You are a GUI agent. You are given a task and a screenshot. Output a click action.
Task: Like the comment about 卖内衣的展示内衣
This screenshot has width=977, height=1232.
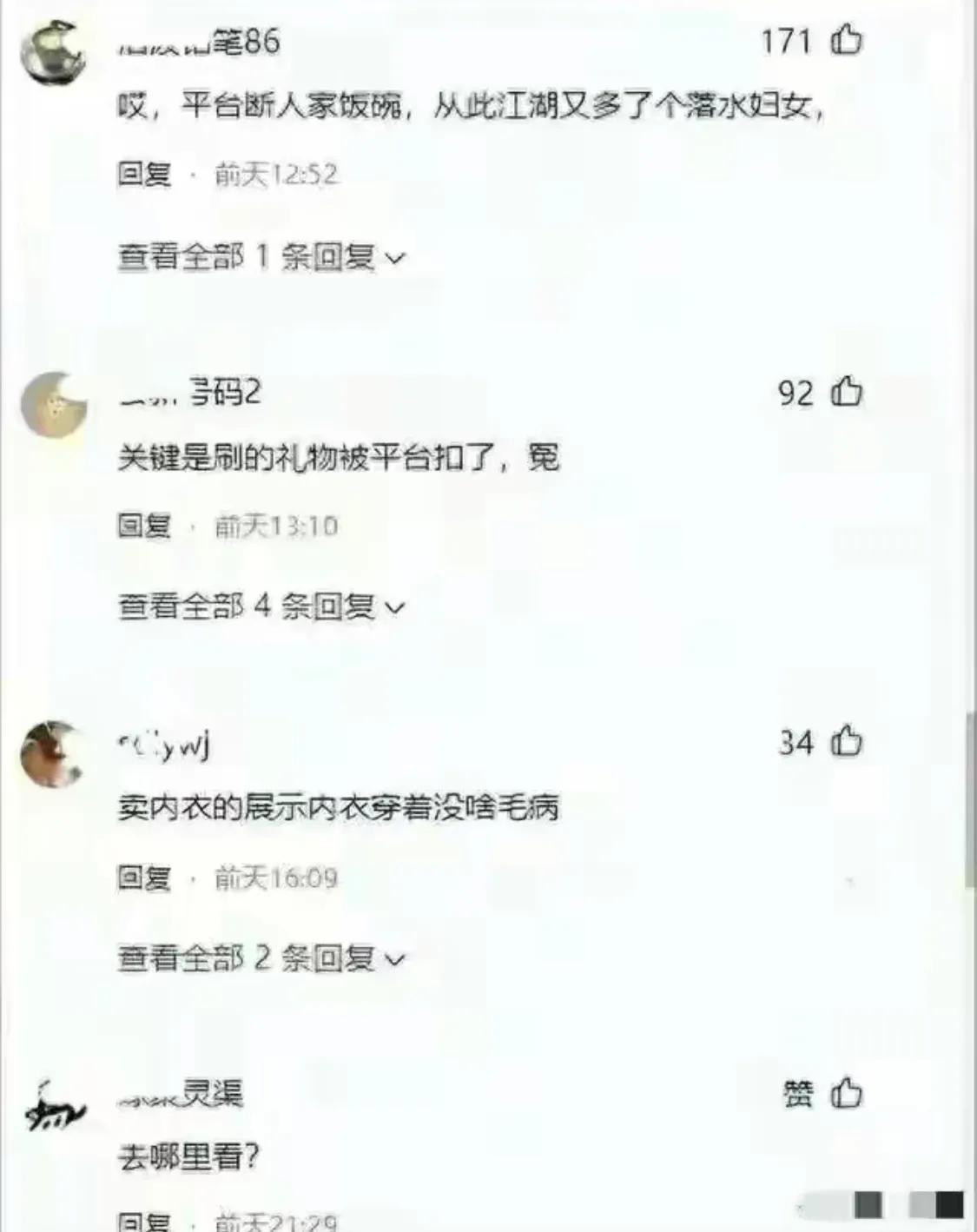point(846,742)
